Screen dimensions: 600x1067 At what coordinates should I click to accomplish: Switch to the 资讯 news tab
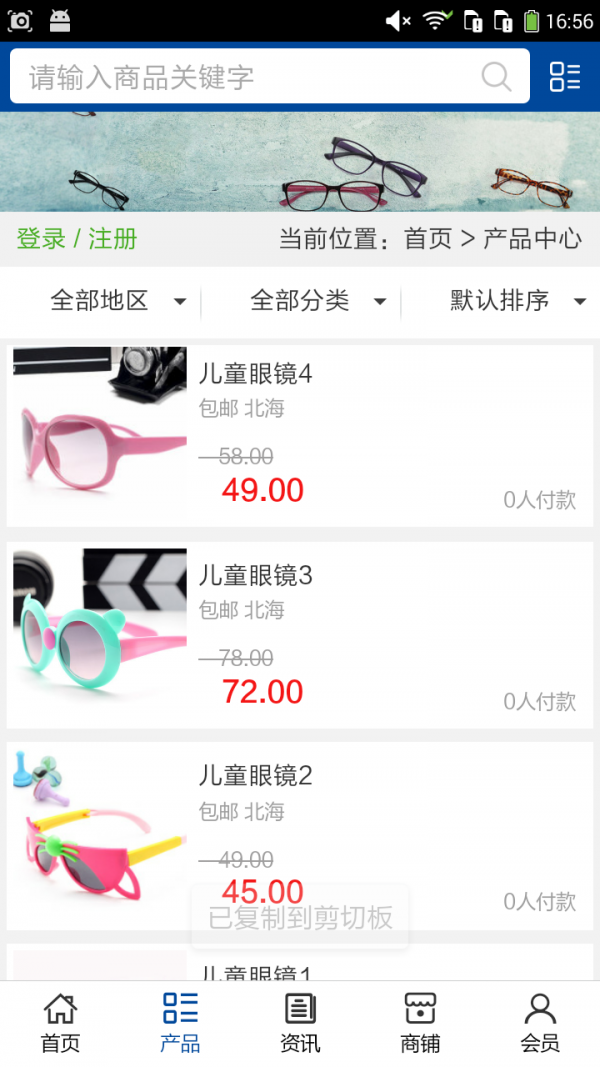click(300, 1022)
